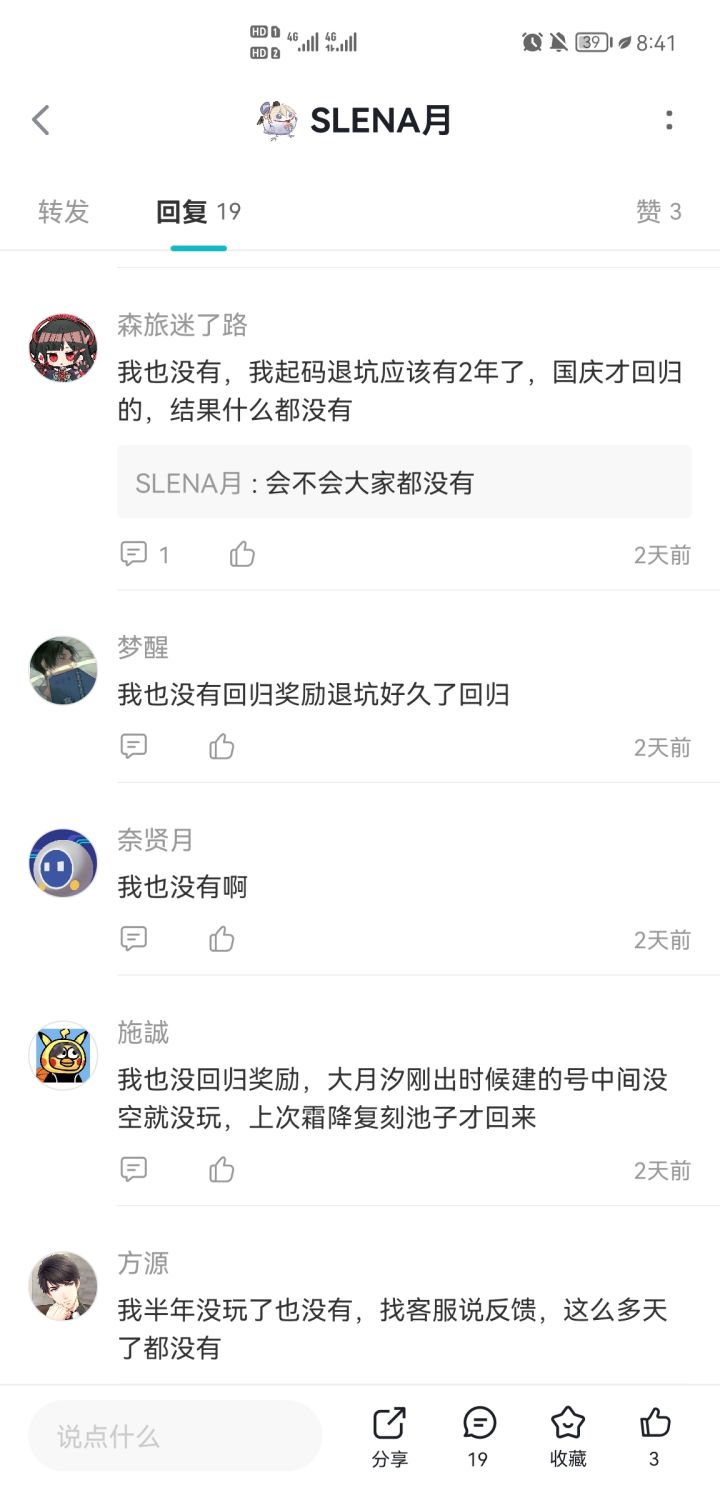Viewport: 720px width, 1485px height.
Task: Save the post with 收藏
Action: click(568, 1436)
